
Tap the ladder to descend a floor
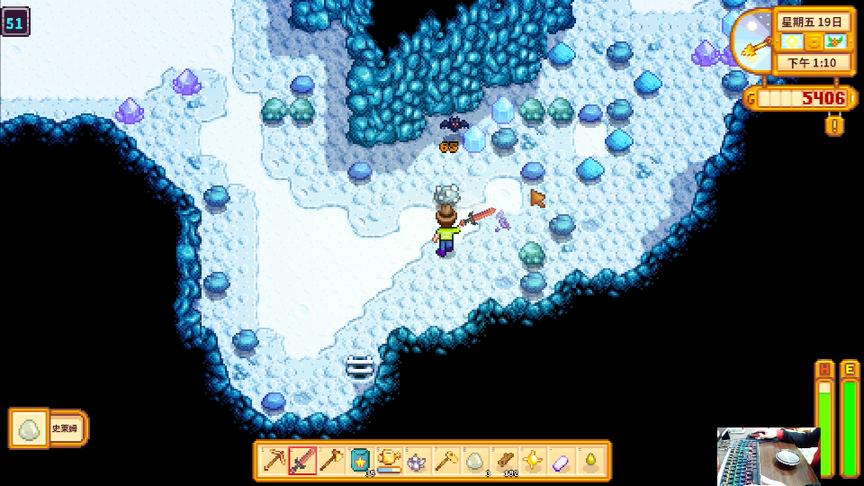tap(359, 365)
